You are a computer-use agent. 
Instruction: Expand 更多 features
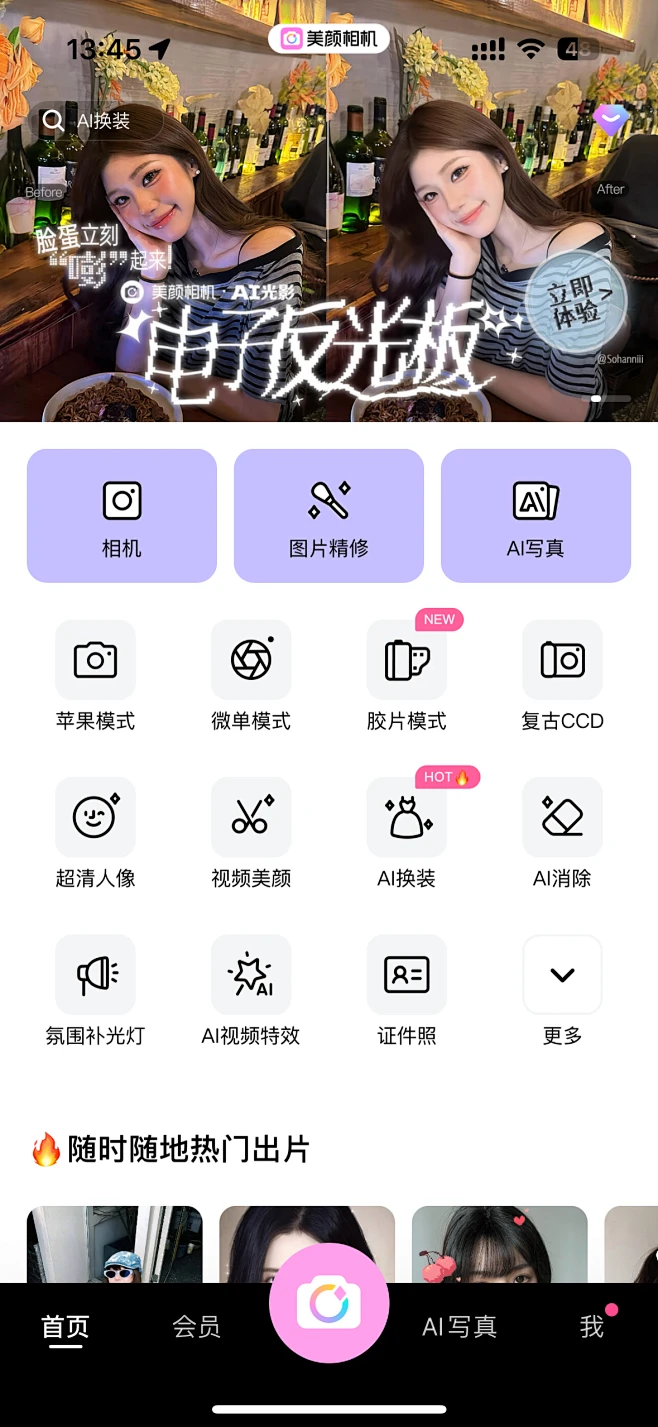coord(563,975)
